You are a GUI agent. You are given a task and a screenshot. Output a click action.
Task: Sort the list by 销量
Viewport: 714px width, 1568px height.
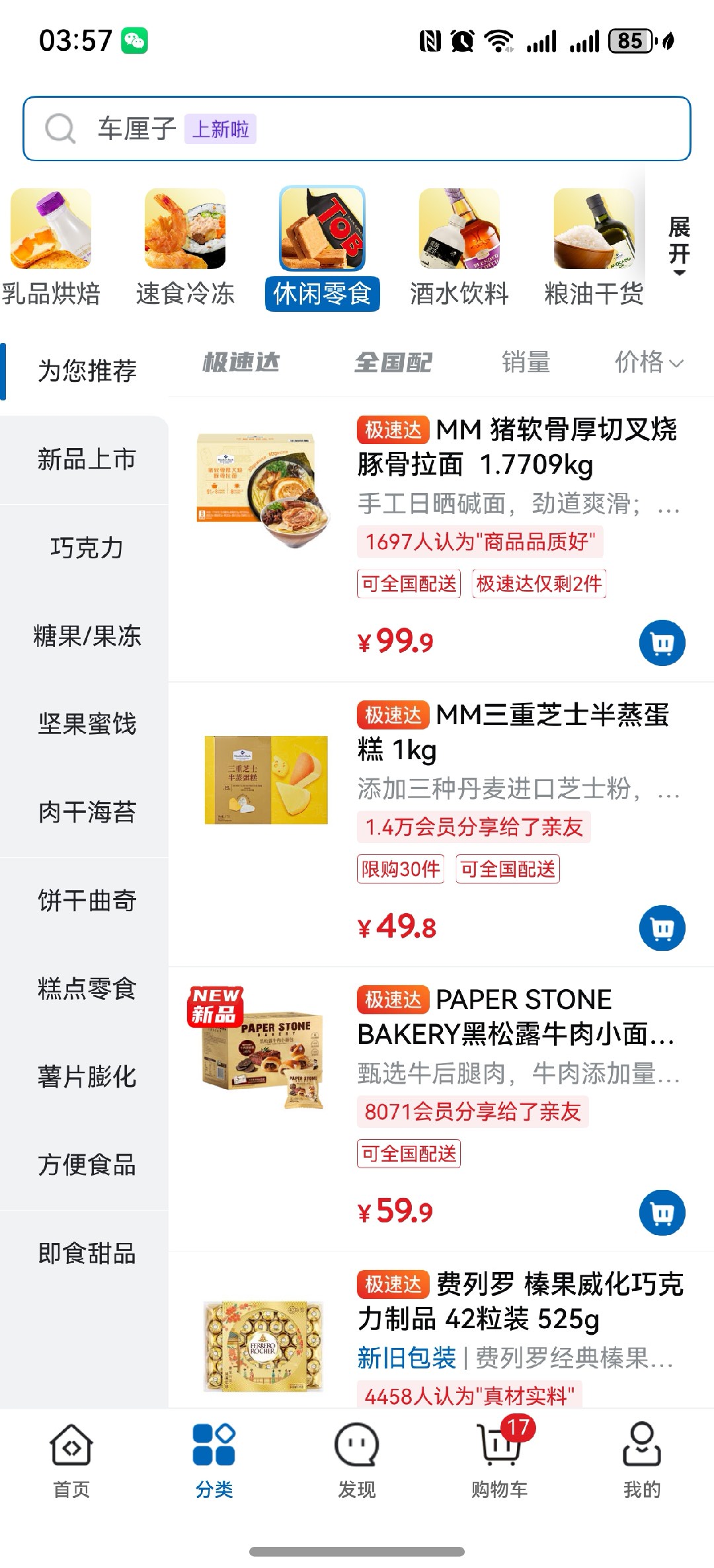(x=526, y=362)
